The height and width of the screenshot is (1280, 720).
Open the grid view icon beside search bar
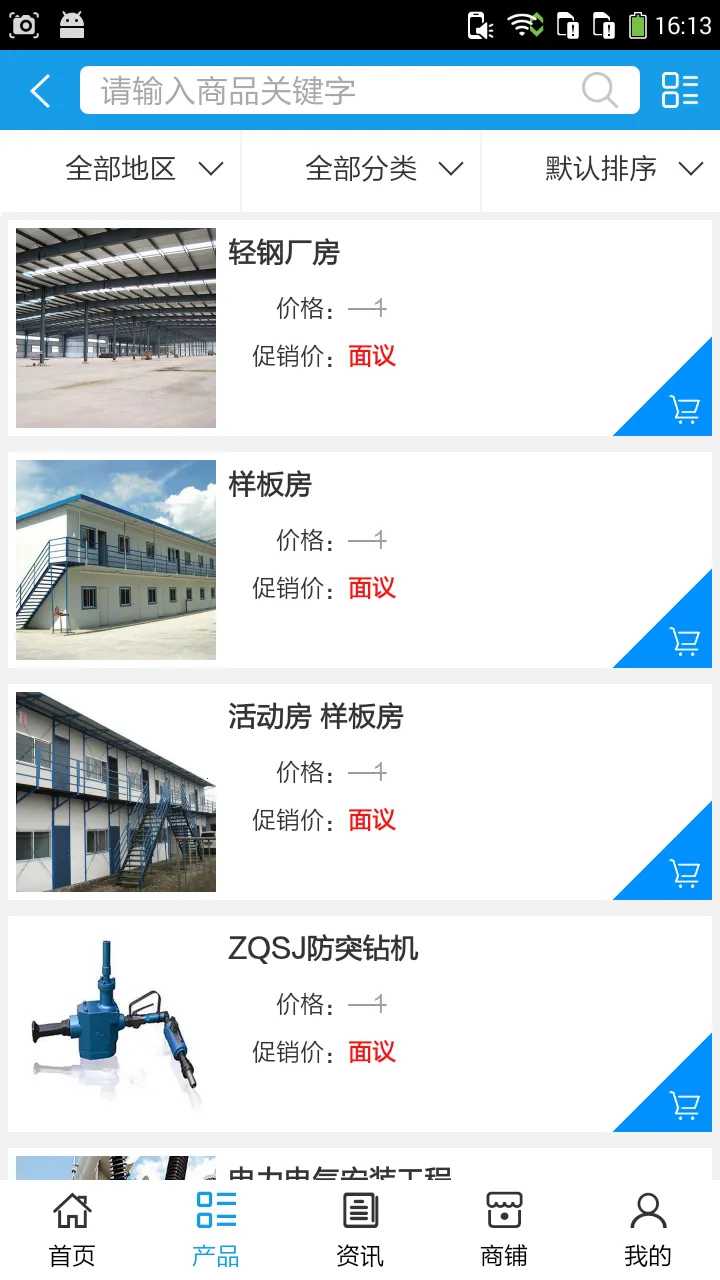680,90
